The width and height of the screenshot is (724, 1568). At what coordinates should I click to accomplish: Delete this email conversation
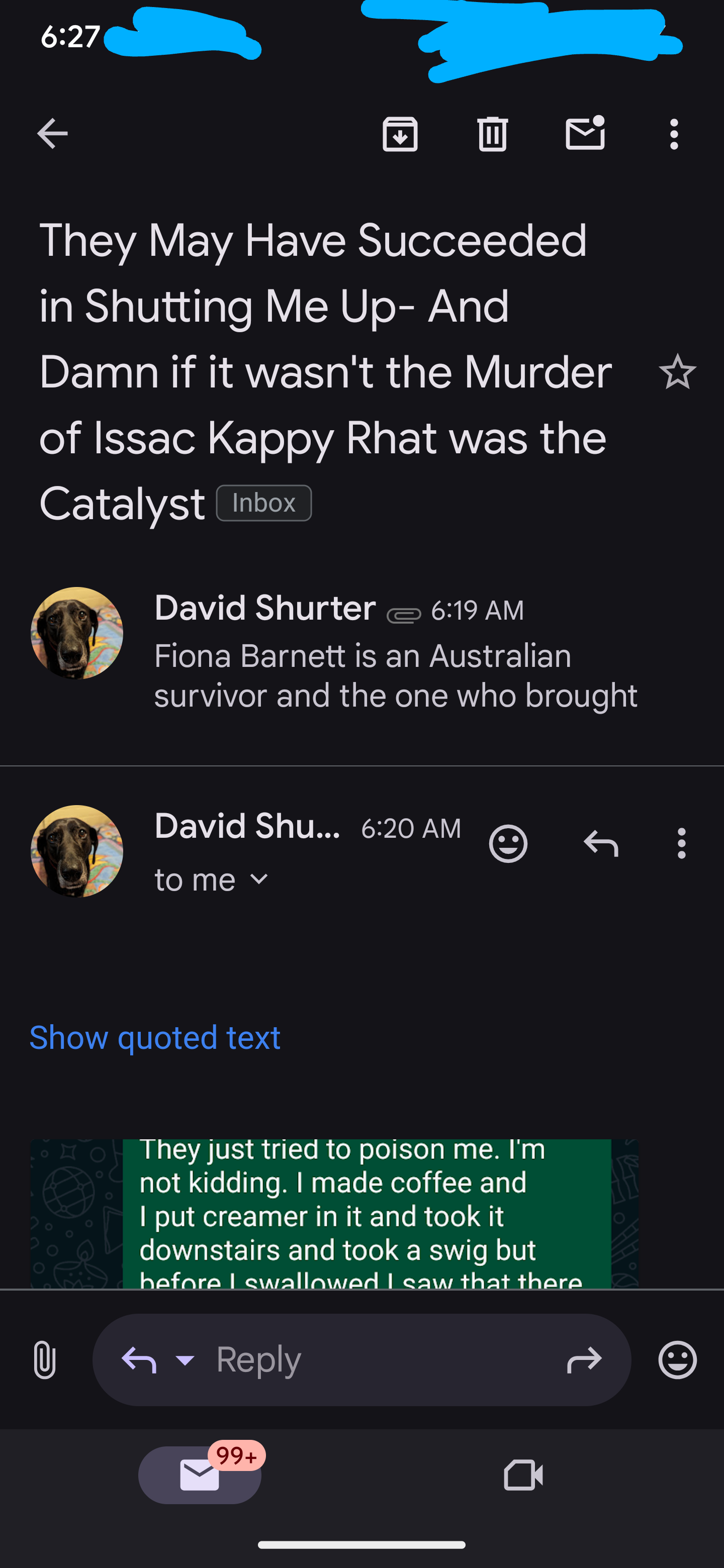(492, 134)
